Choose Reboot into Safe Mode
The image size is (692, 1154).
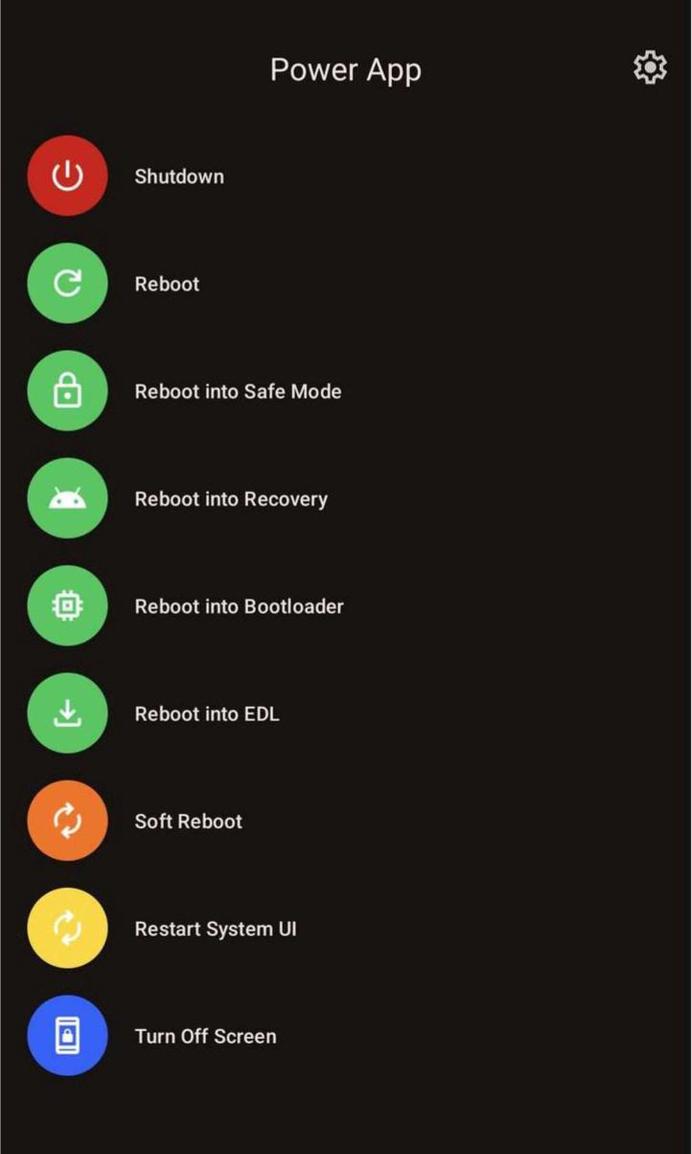coord(346,391)
